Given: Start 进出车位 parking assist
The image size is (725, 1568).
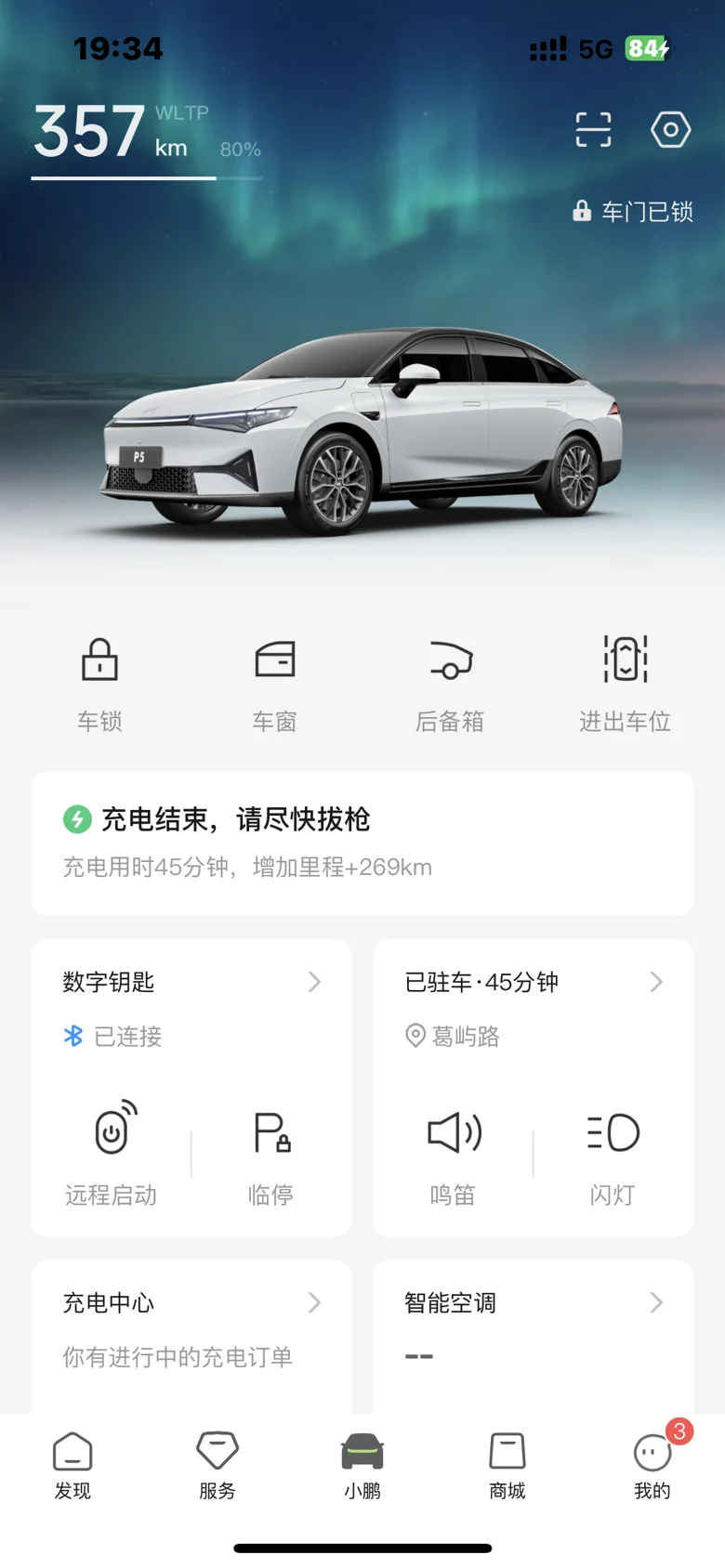Looking at the screenshot, I should 625,684.
